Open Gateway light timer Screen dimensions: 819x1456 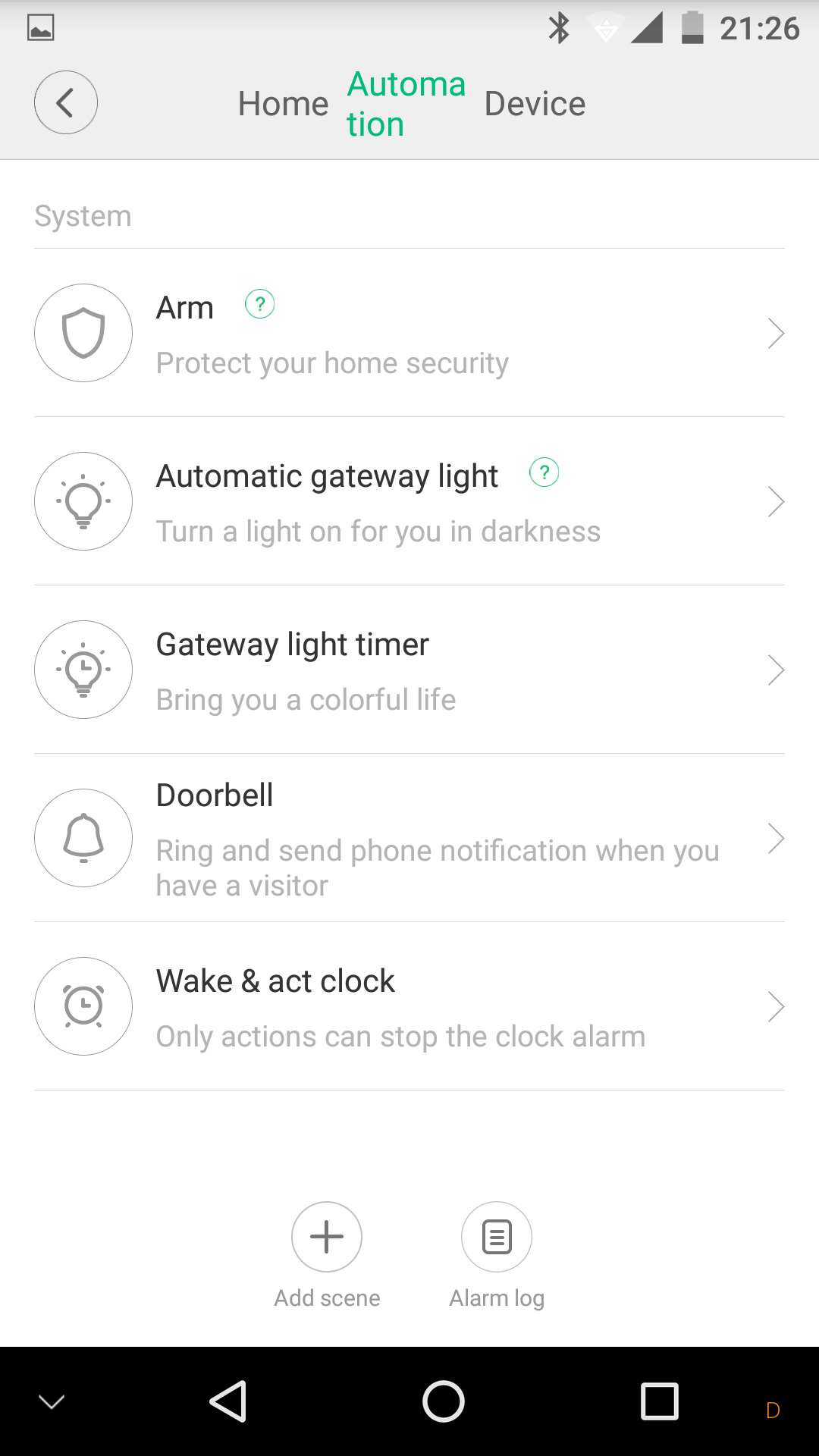point(409,670)
